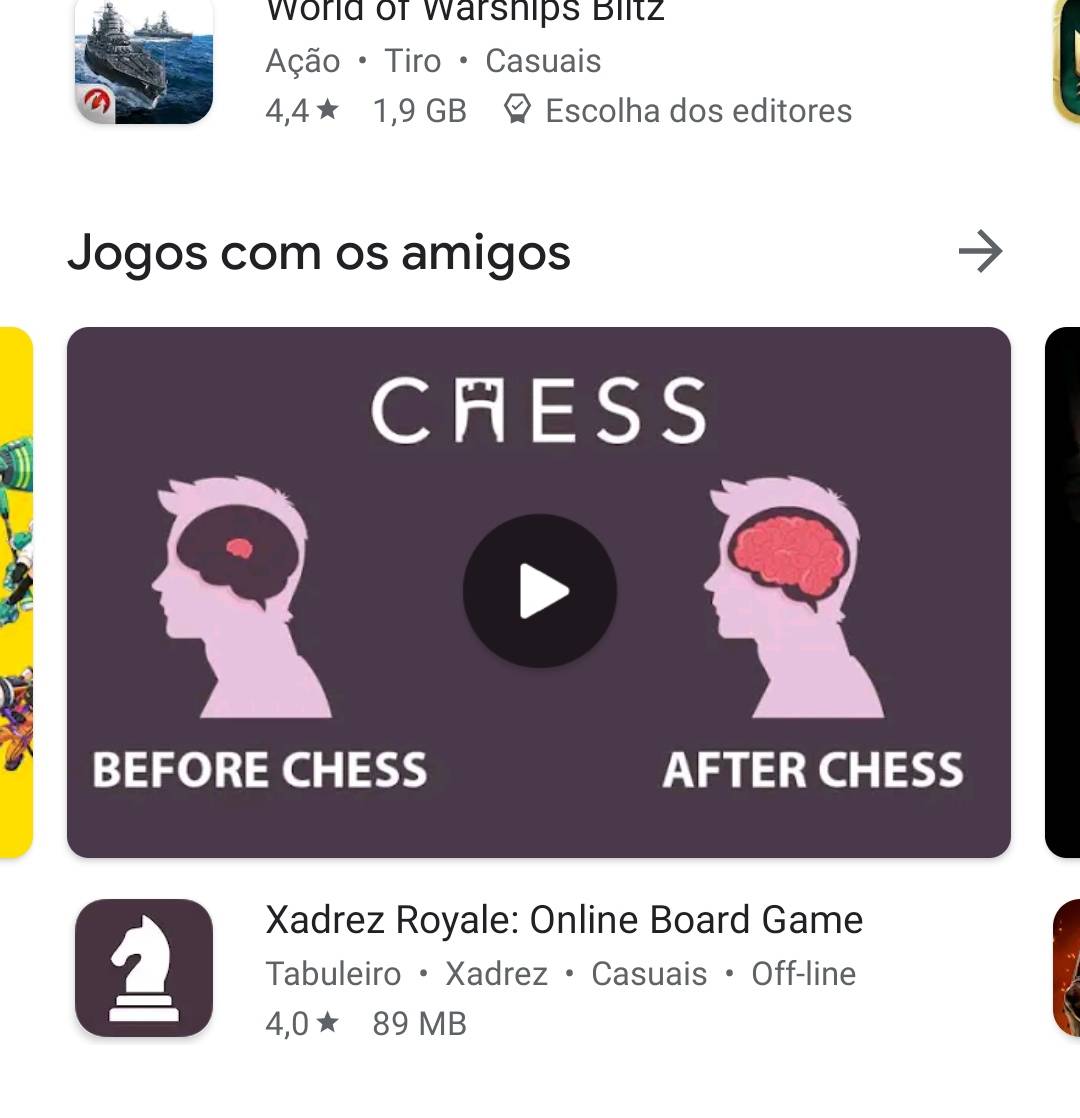Click the arrow to see all Jogos com os amigos
The width and height of the screenshot is (1080, 1118).
981,252
